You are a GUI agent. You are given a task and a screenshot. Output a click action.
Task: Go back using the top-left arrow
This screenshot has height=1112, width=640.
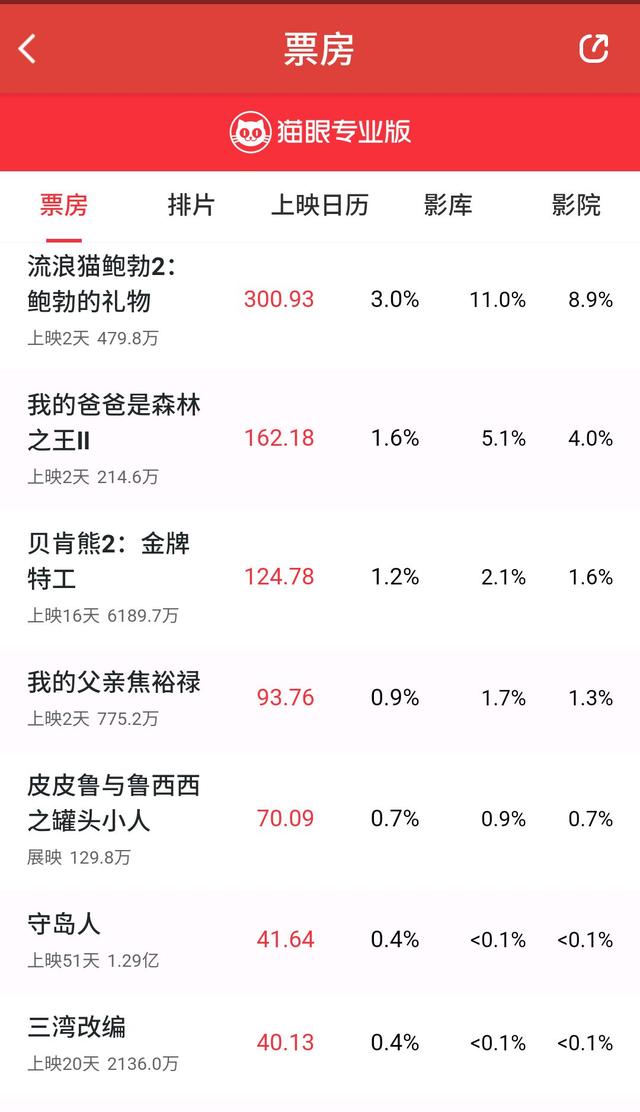[27, 49]
